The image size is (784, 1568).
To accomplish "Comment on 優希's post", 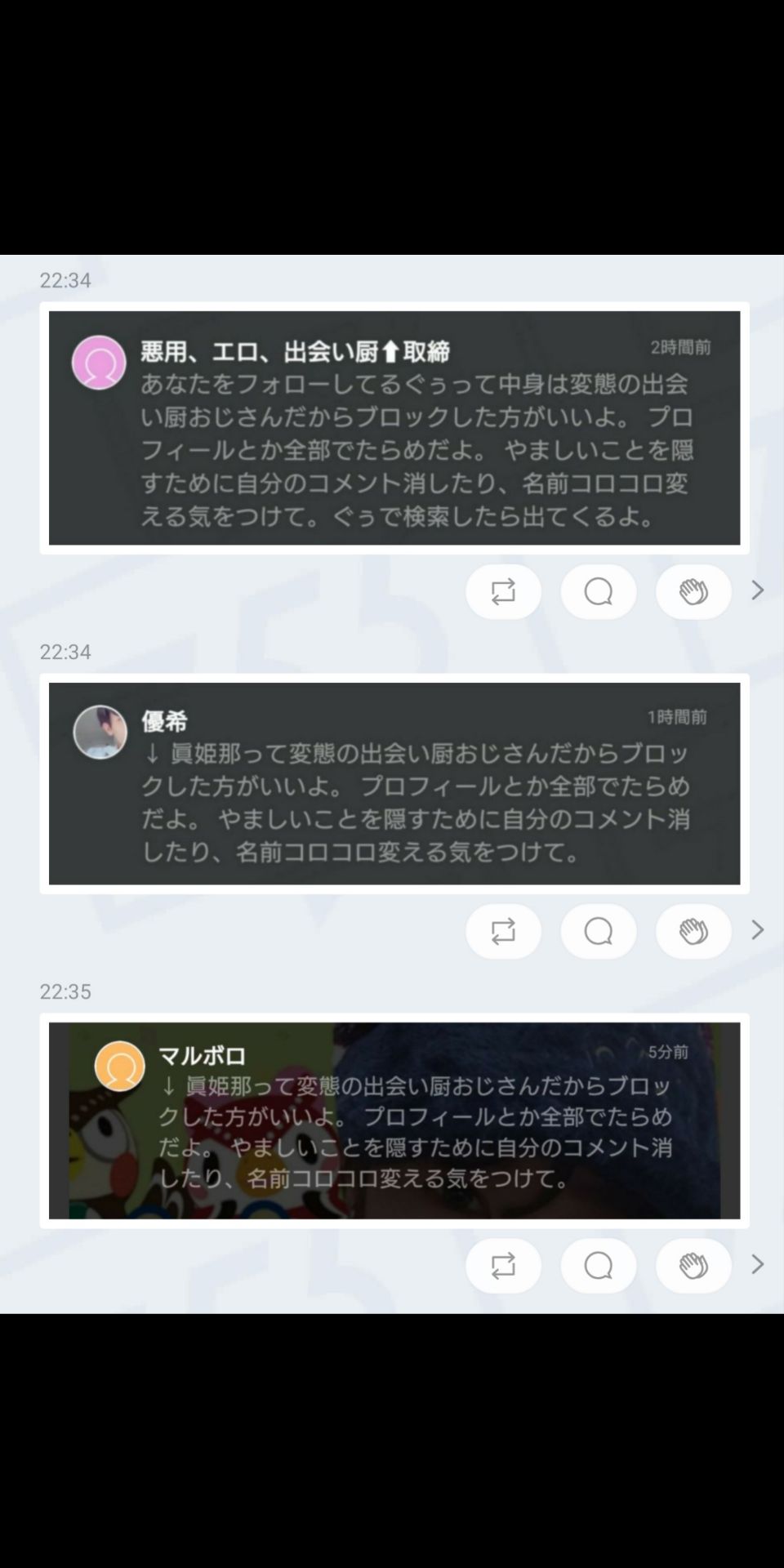I will (x=598, y=930).
